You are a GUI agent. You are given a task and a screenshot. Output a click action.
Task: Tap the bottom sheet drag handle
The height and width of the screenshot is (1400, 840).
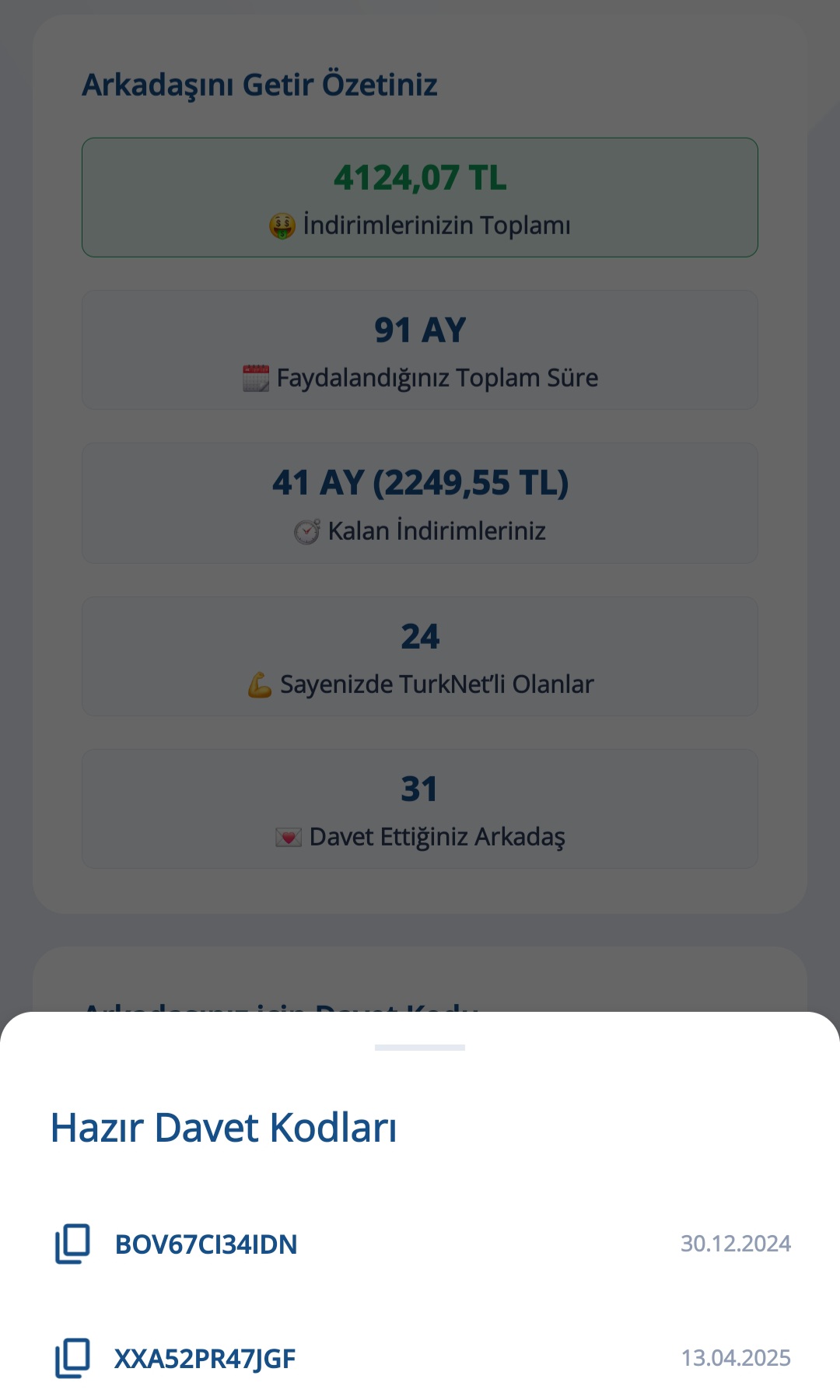click(x=420, y=1048)
